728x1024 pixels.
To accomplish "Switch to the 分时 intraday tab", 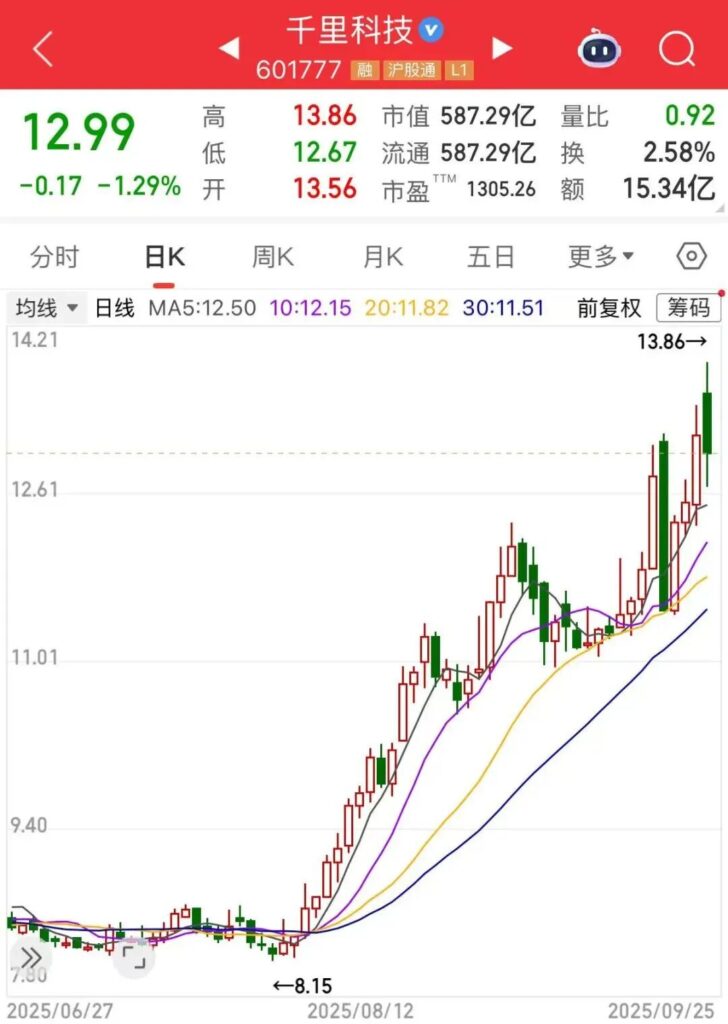I will point(57,257).
